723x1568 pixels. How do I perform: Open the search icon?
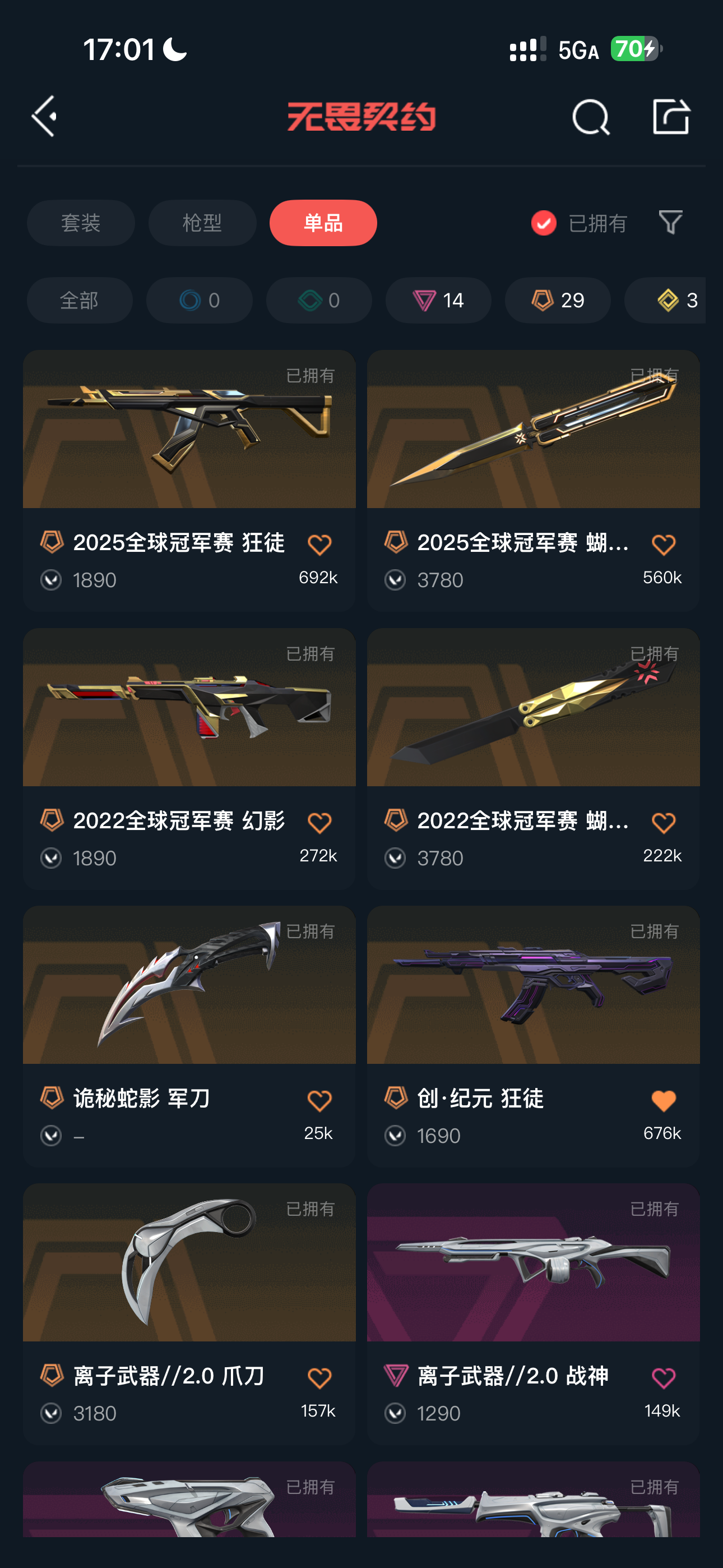click(x=590, y=117)
